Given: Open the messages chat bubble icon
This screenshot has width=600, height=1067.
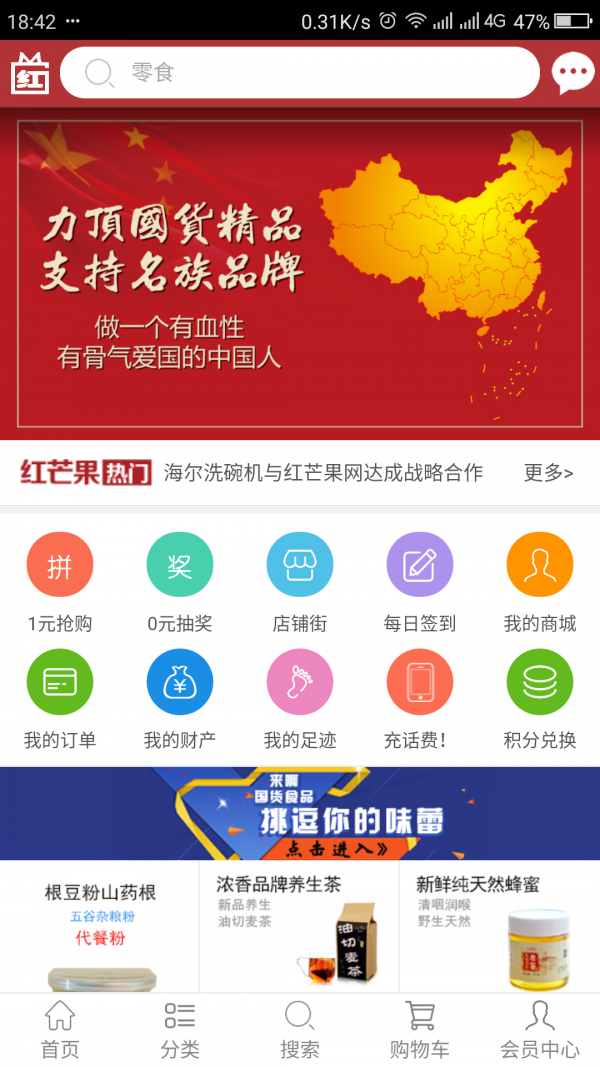Looking at the screenshot, I should (x=573, y=72).
